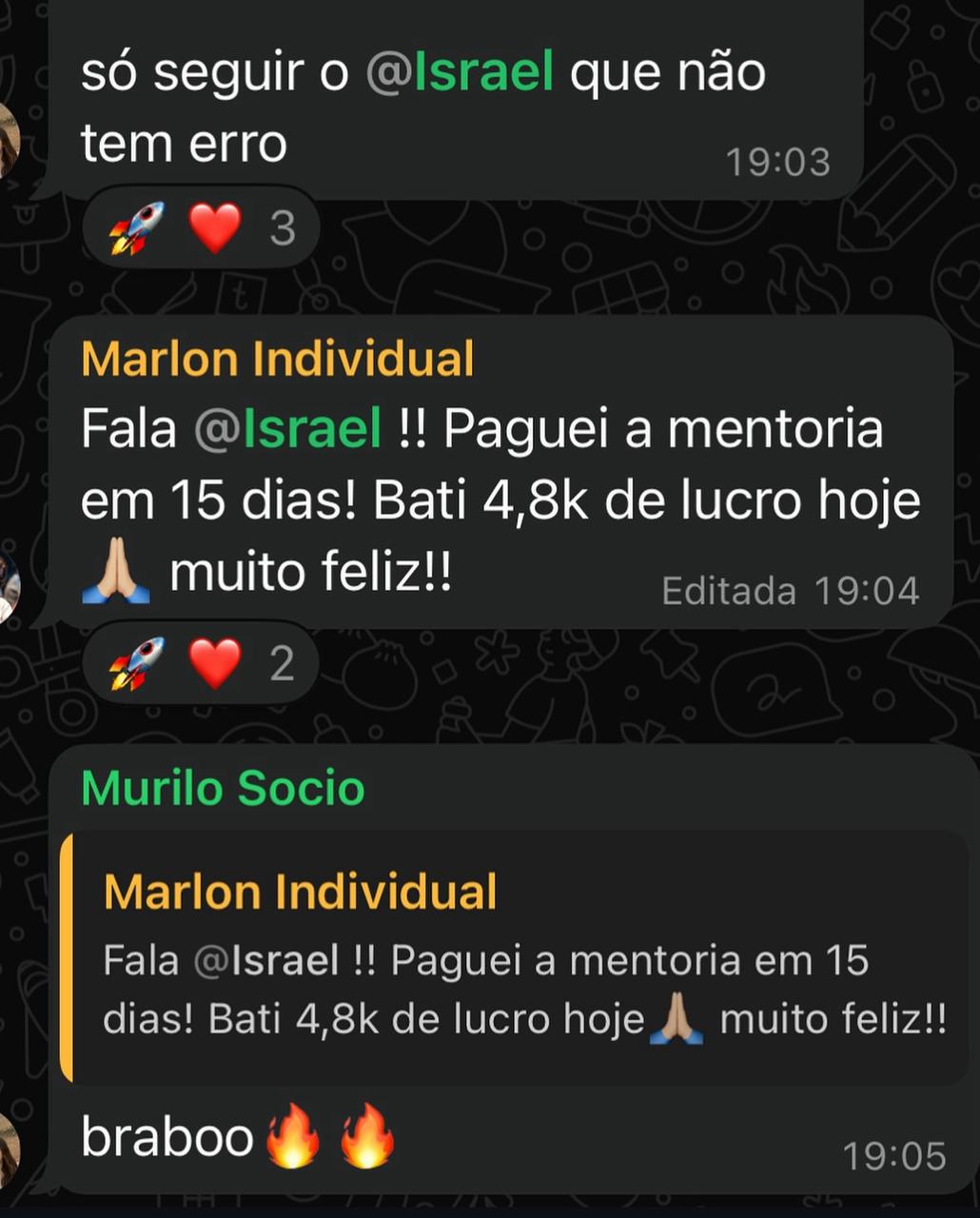Jump to quoted Marlon message in Murilo's reply
980x1218 pixels.
pos(514,956)
